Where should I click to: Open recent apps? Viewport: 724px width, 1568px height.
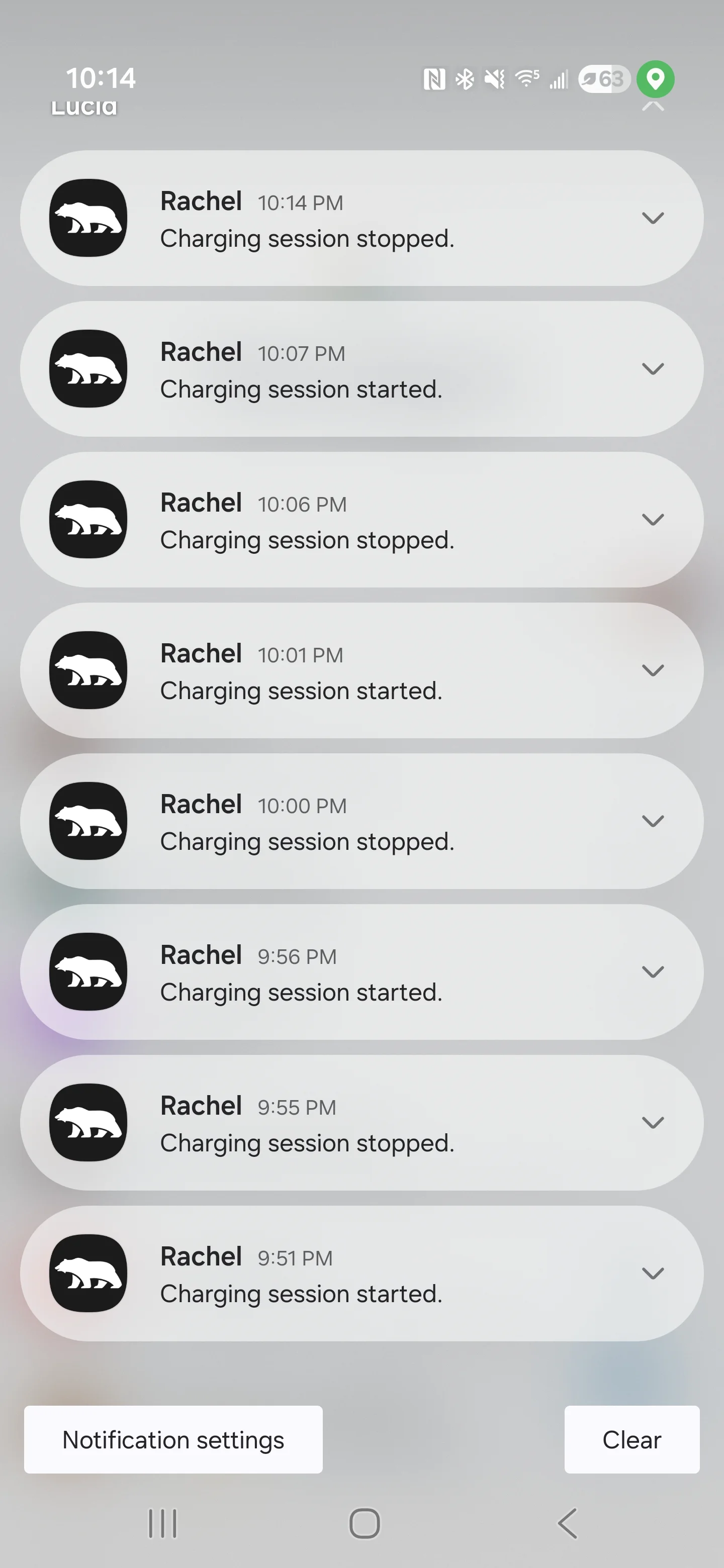point(162,1524)
